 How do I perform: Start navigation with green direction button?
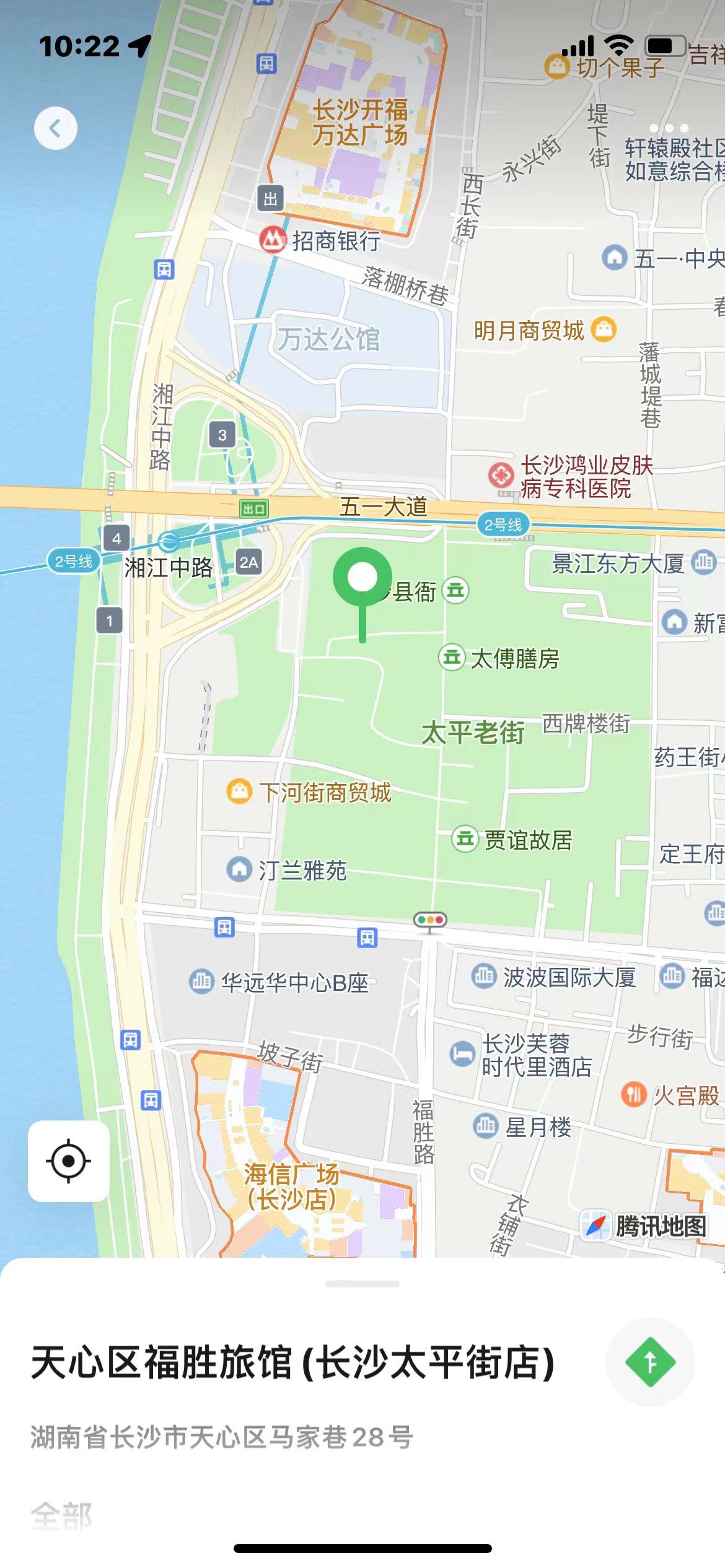(x=650, y=1362)
